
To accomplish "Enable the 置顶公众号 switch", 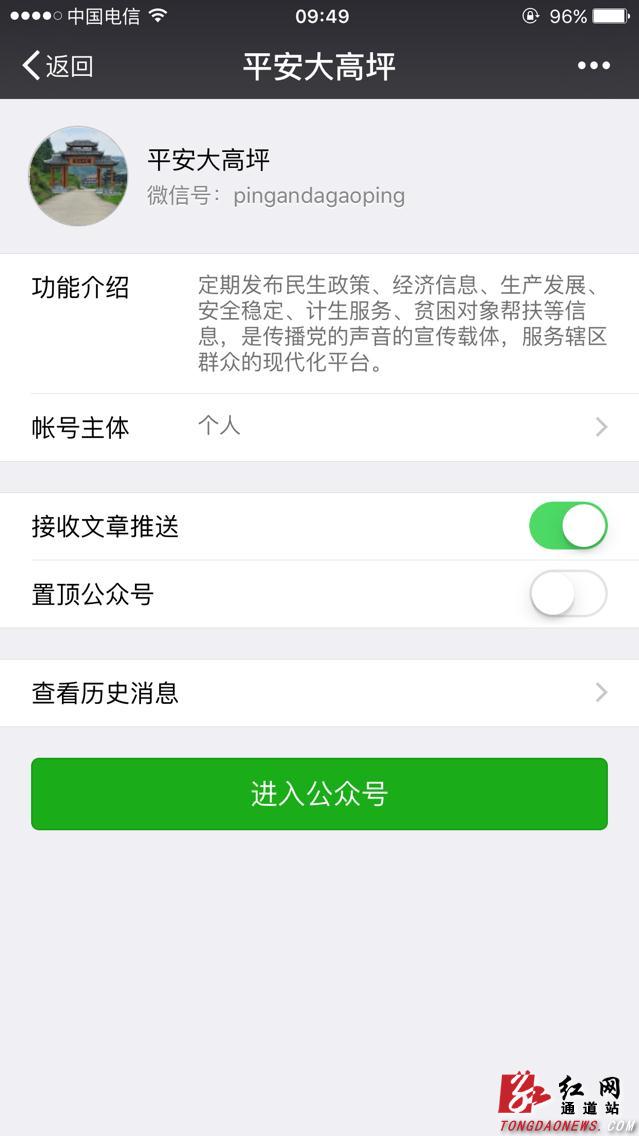I will pyautogui.click(x=567, y=594).
